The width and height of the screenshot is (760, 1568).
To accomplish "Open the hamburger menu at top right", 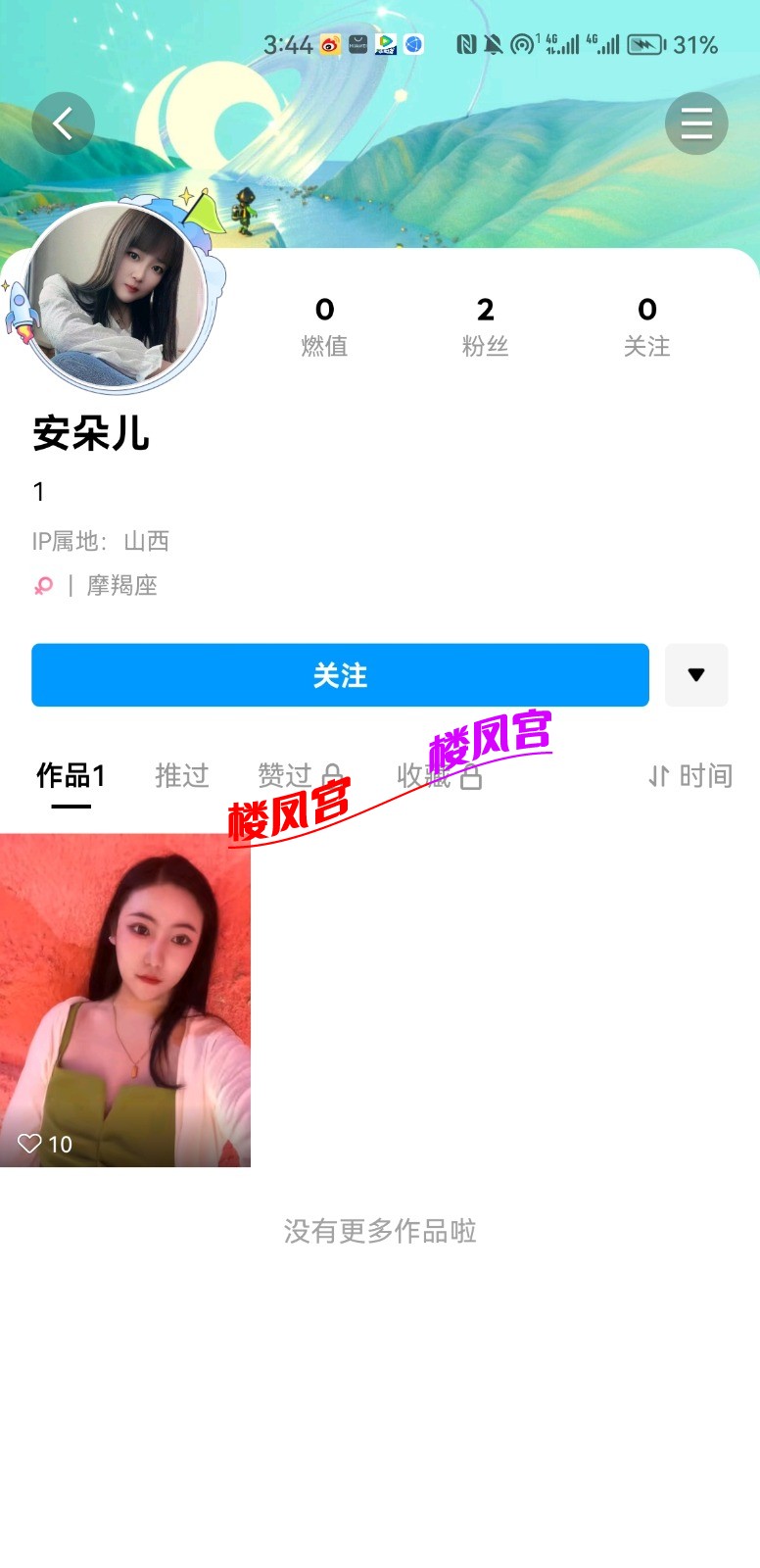I will pyautogui.click(x=696, y=123).
